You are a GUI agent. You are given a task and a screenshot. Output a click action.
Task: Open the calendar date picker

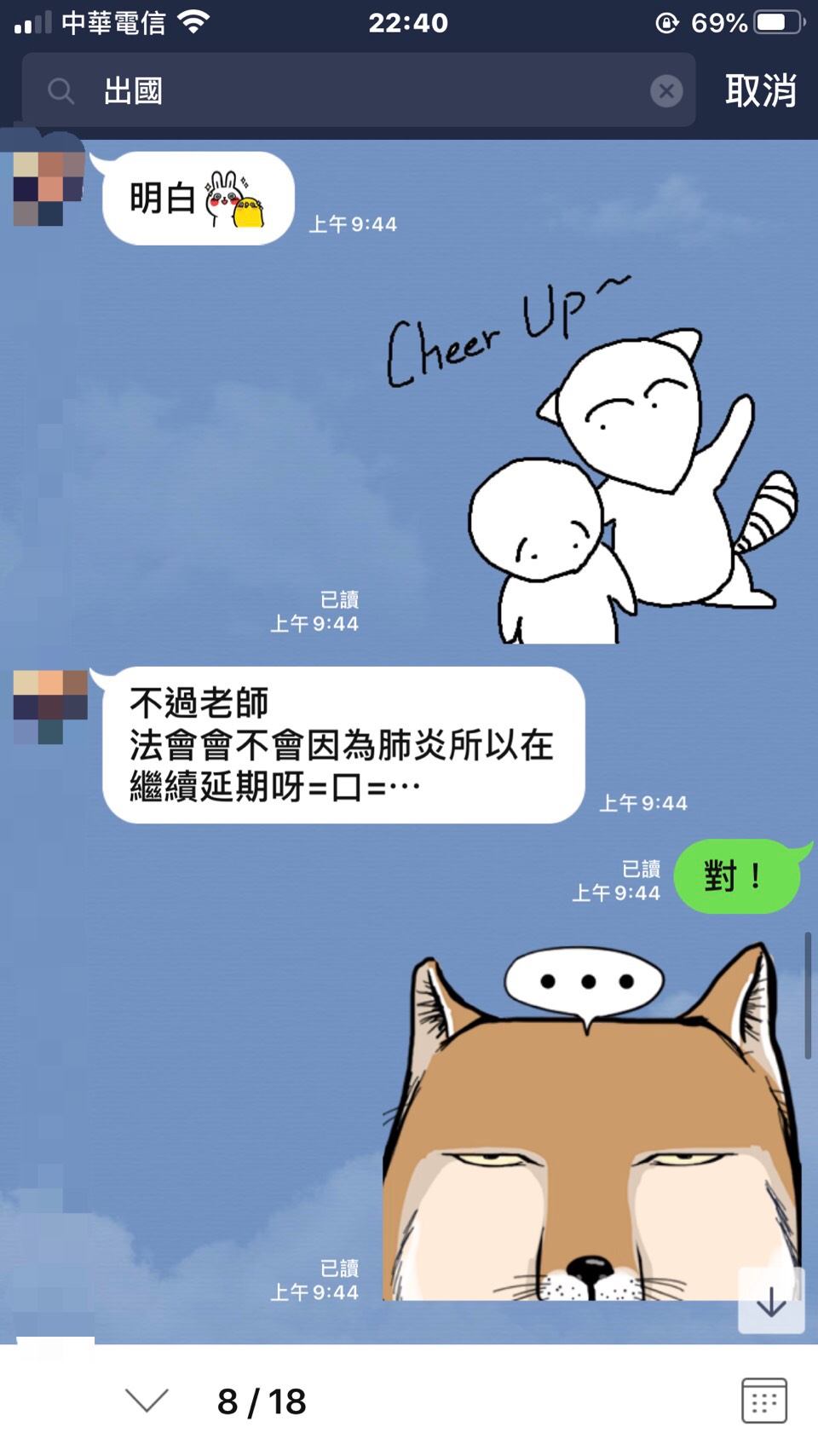pos(763,1400)
